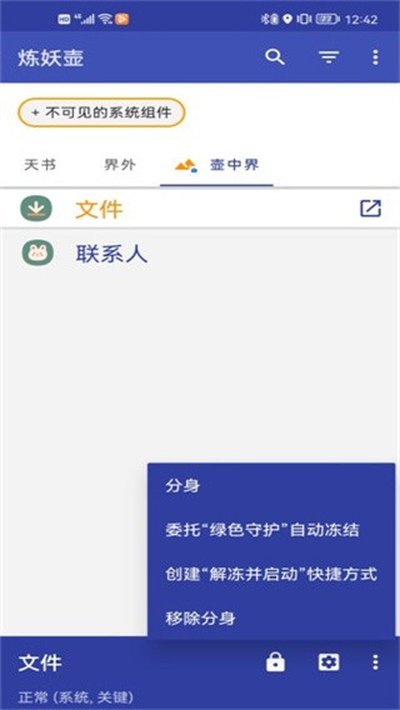Tap the 不可见的系统组件 chip
This screenshot has height=710, width=400.
[x=101, y=112]
